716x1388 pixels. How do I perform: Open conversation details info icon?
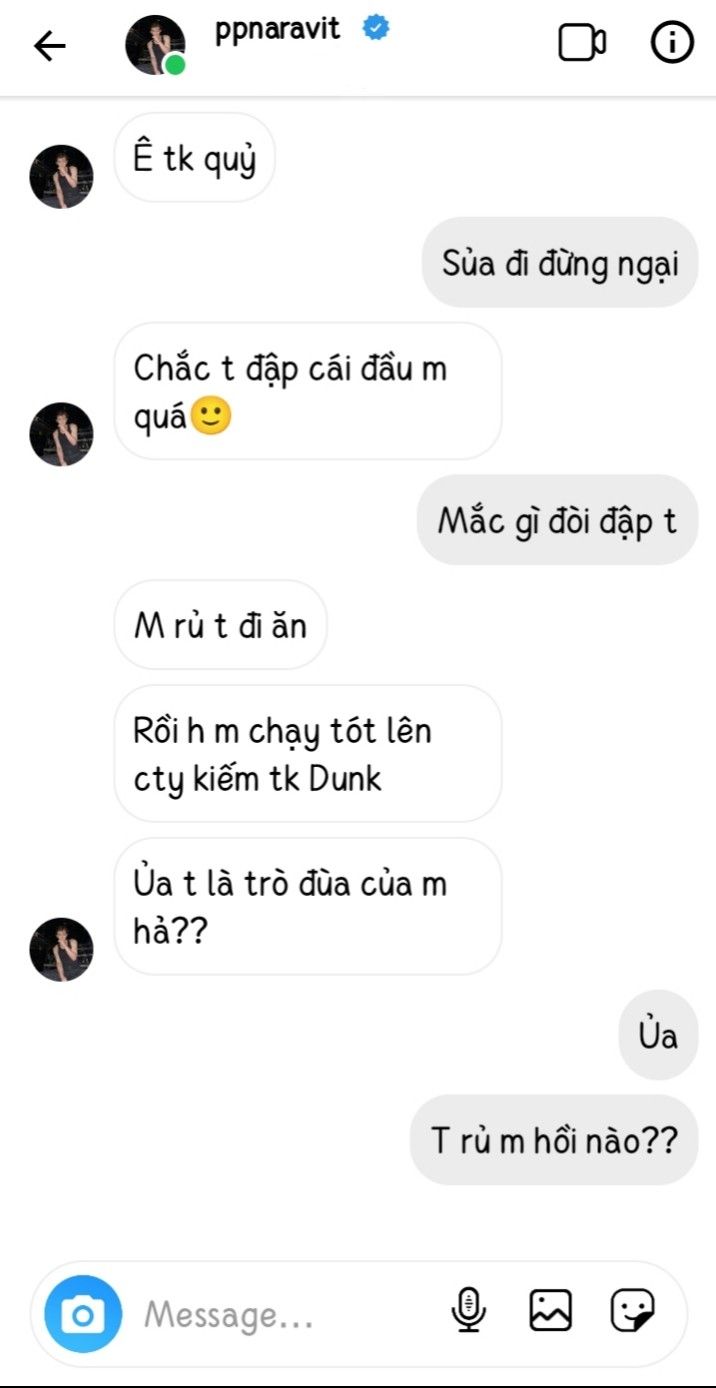coord(672,43)
